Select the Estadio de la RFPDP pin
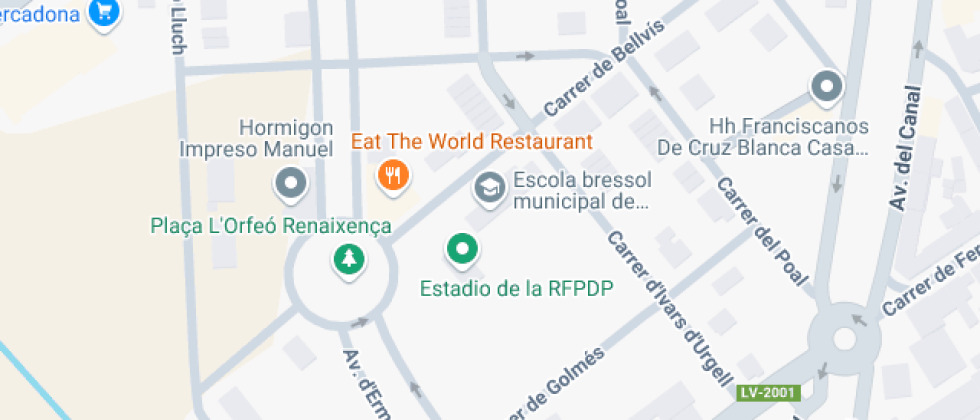This screenshot has width=980, height=420. (x=462, y=249)
